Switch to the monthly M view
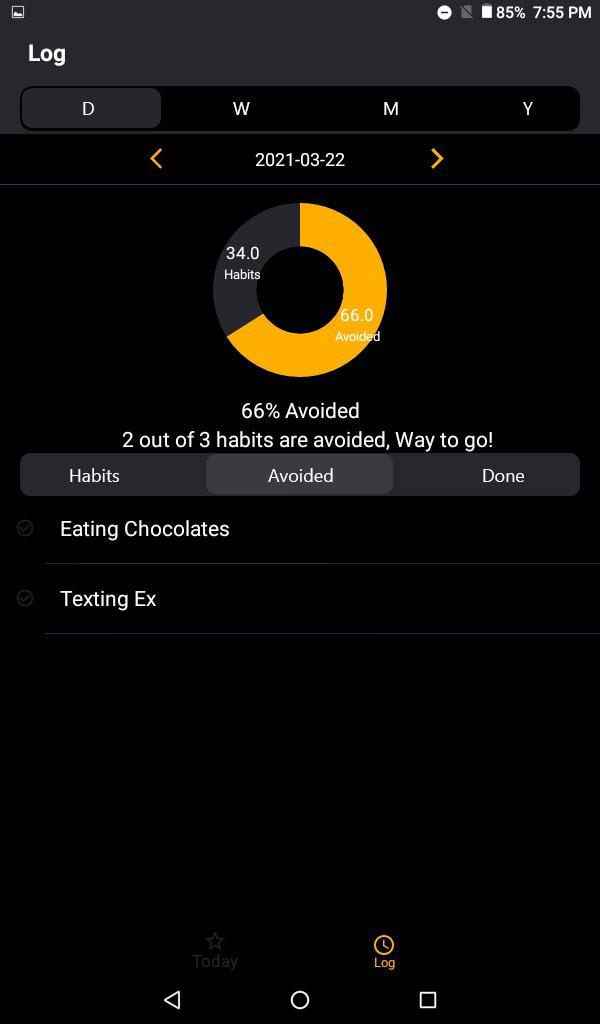 pyautogui.click(x=390, y=109)
